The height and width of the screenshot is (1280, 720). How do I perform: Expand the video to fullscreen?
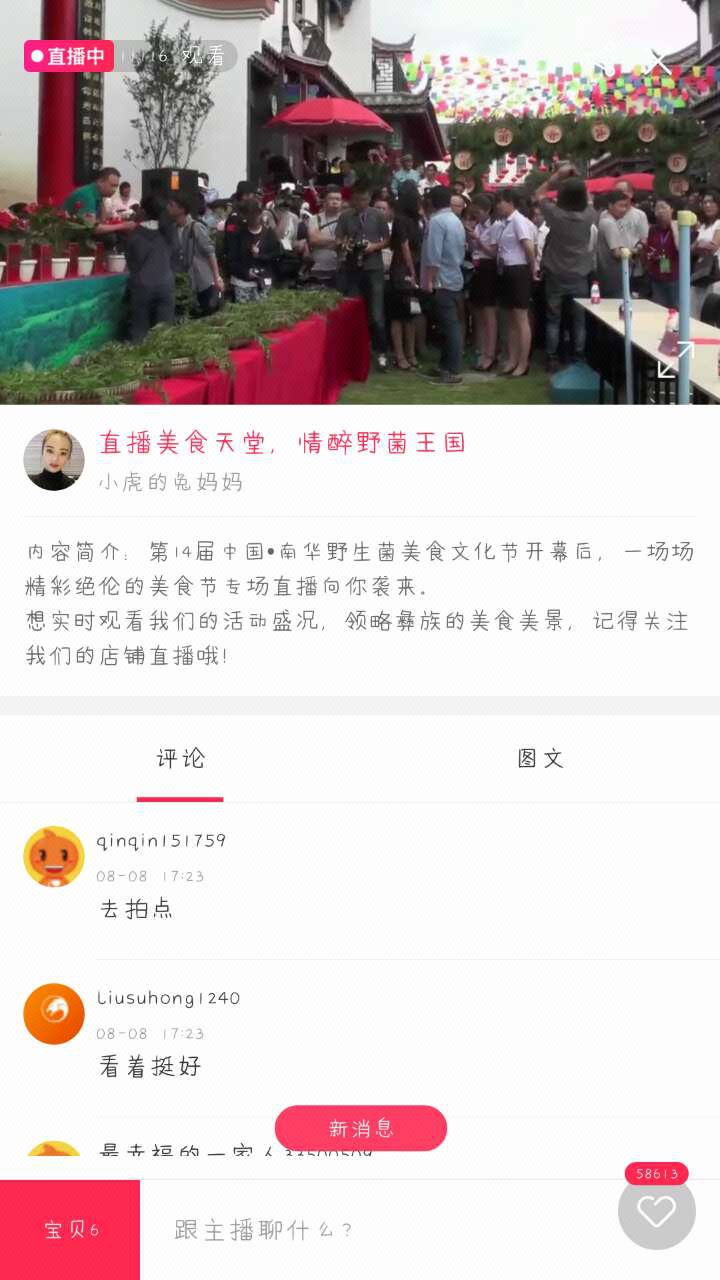(675, 359)
